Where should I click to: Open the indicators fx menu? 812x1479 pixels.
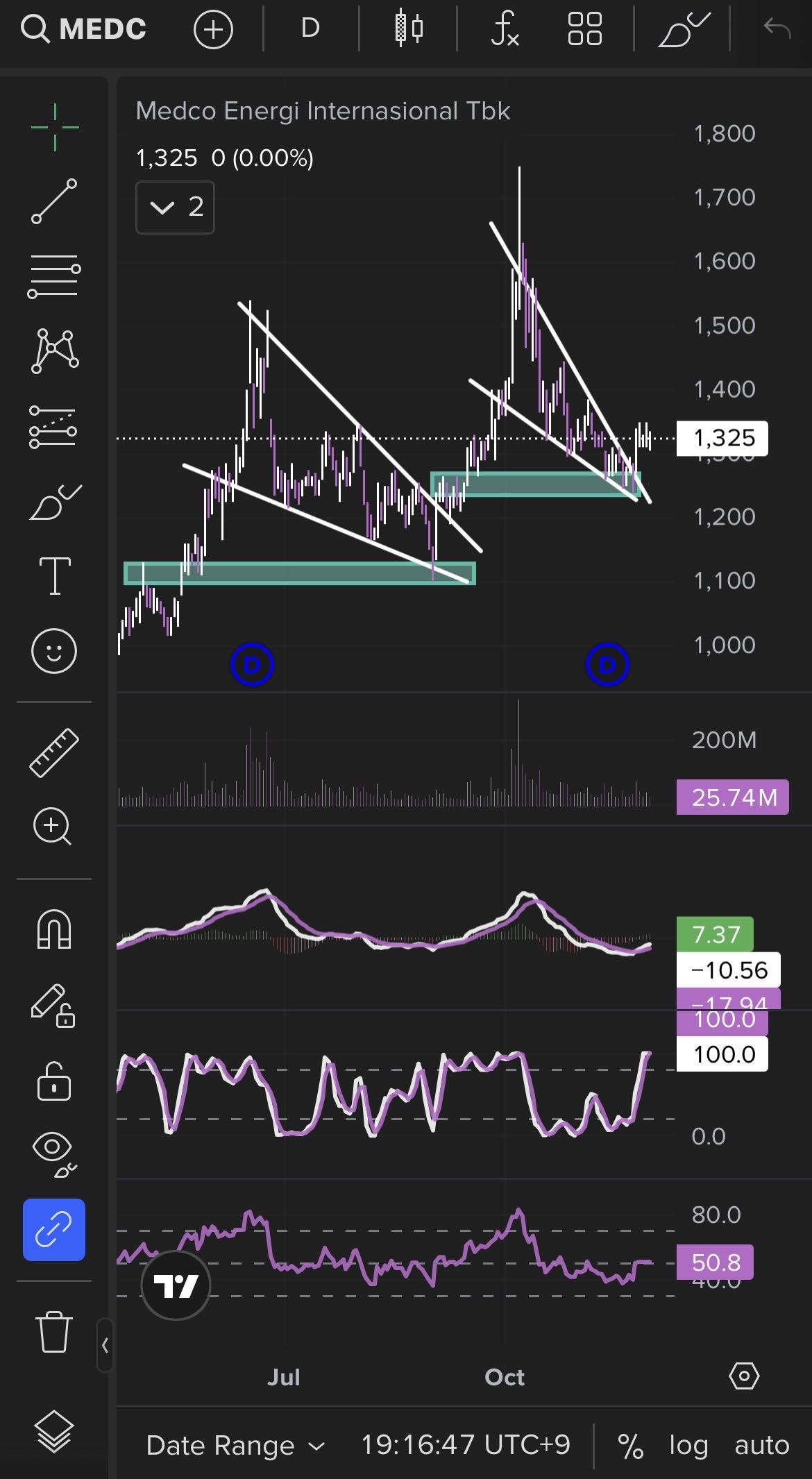[x=505, y=29]
